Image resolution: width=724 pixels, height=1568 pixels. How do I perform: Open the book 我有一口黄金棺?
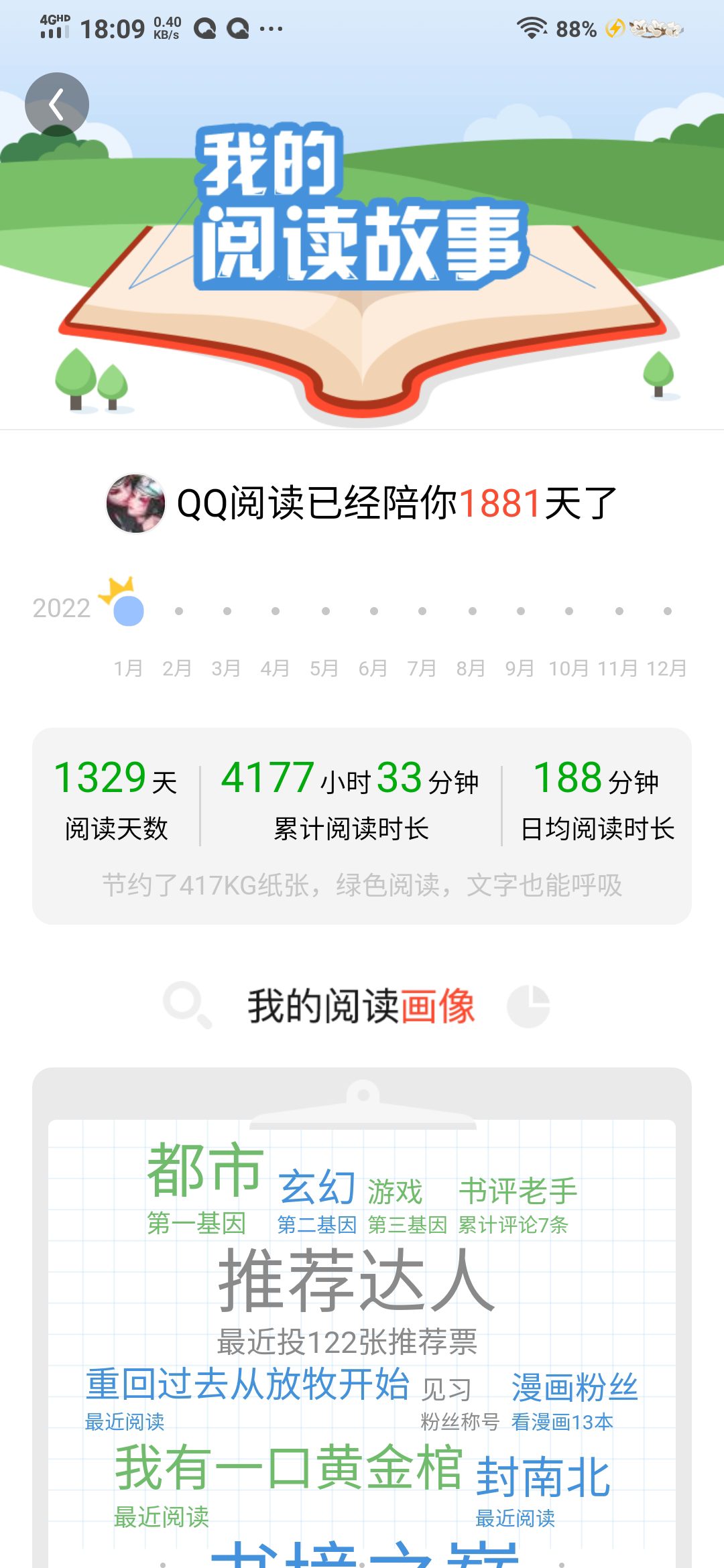[289, 1467]
